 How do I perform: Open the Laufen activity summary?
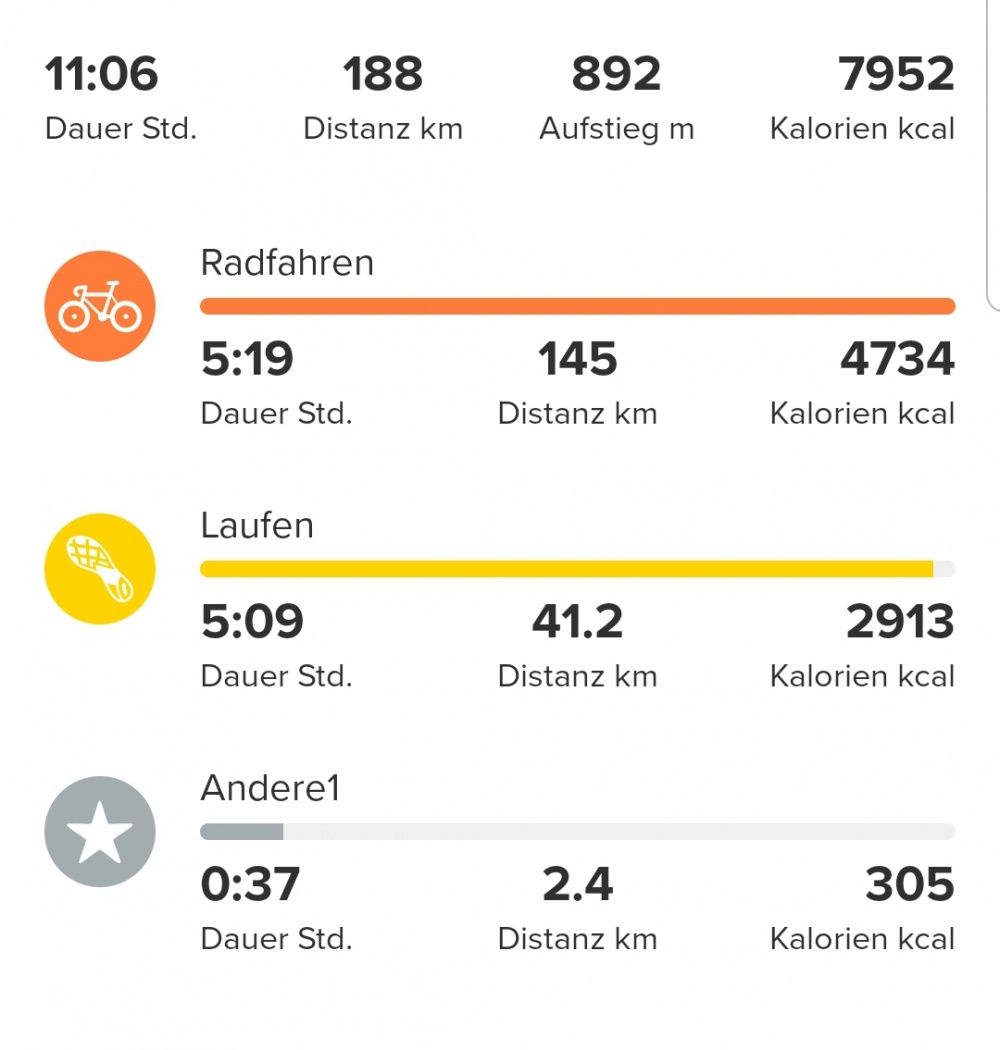257,526
